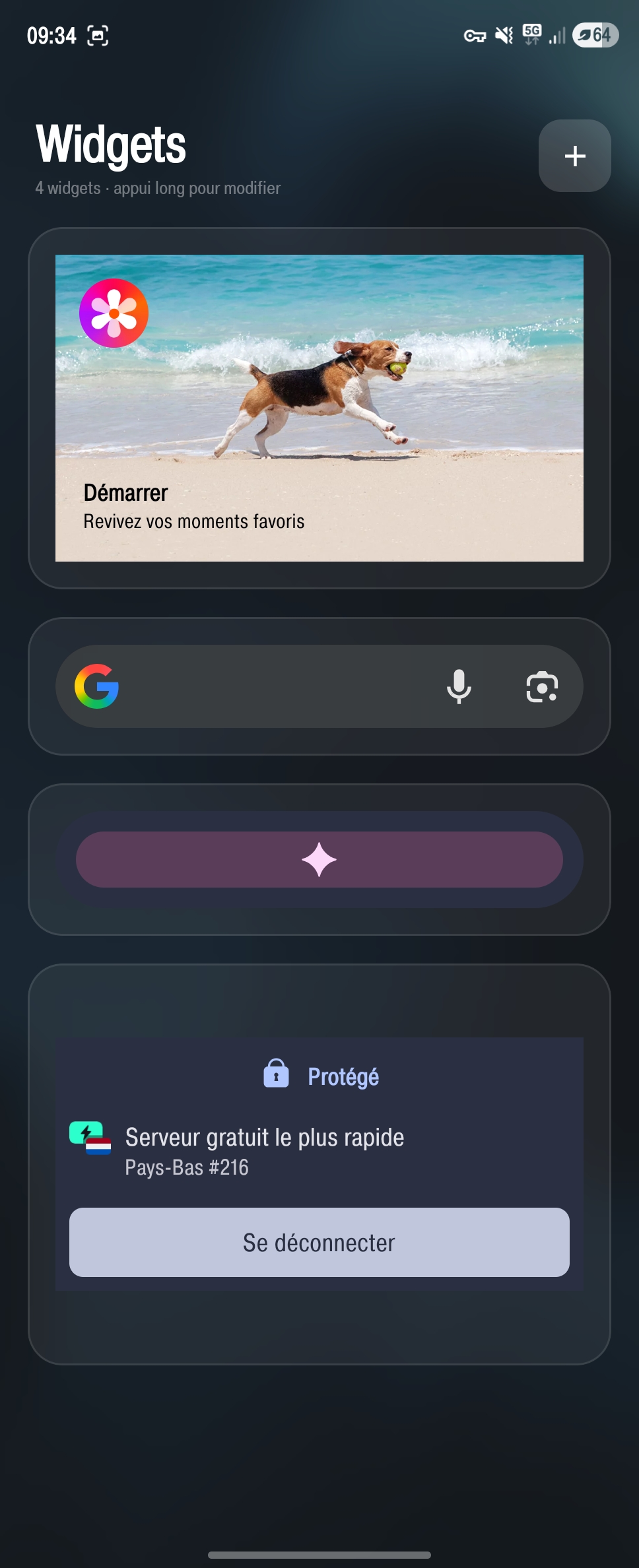Start a voice search with the microphone icon

(459, 686)
